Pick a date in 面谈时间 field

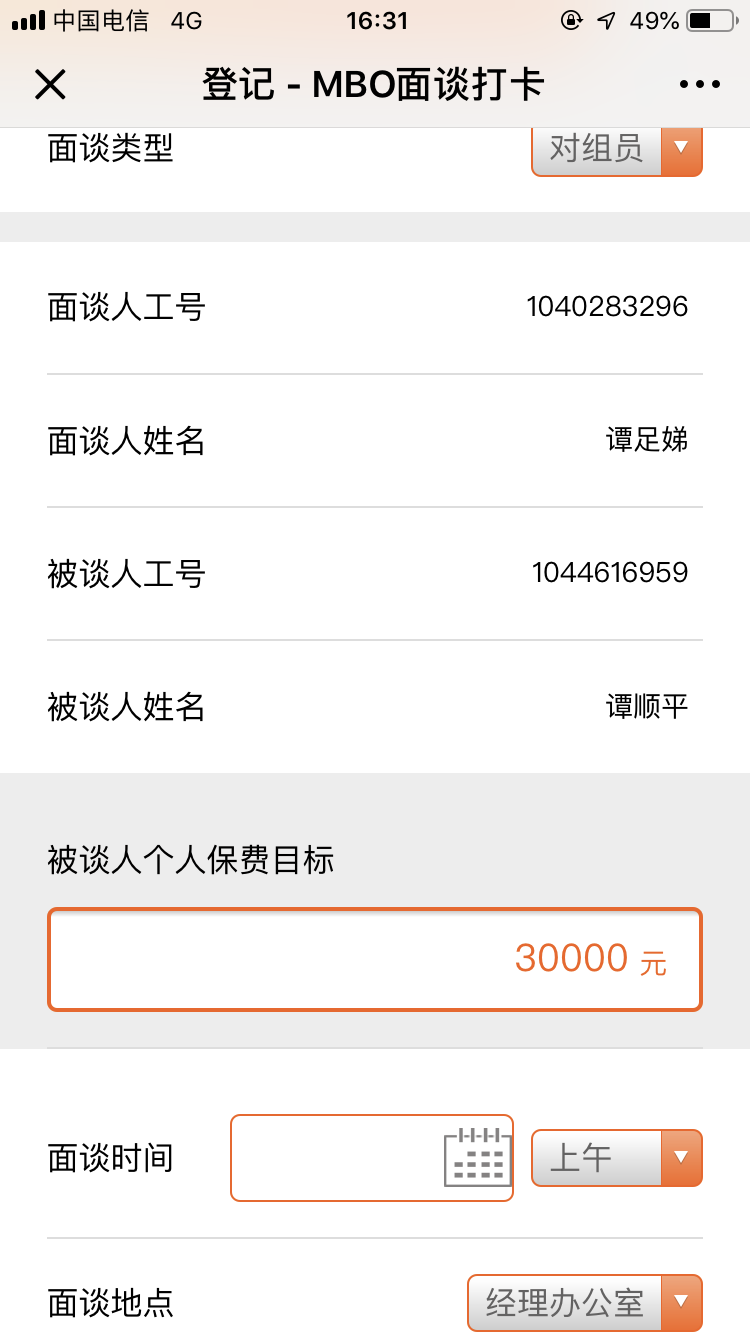click(372, 1157)
